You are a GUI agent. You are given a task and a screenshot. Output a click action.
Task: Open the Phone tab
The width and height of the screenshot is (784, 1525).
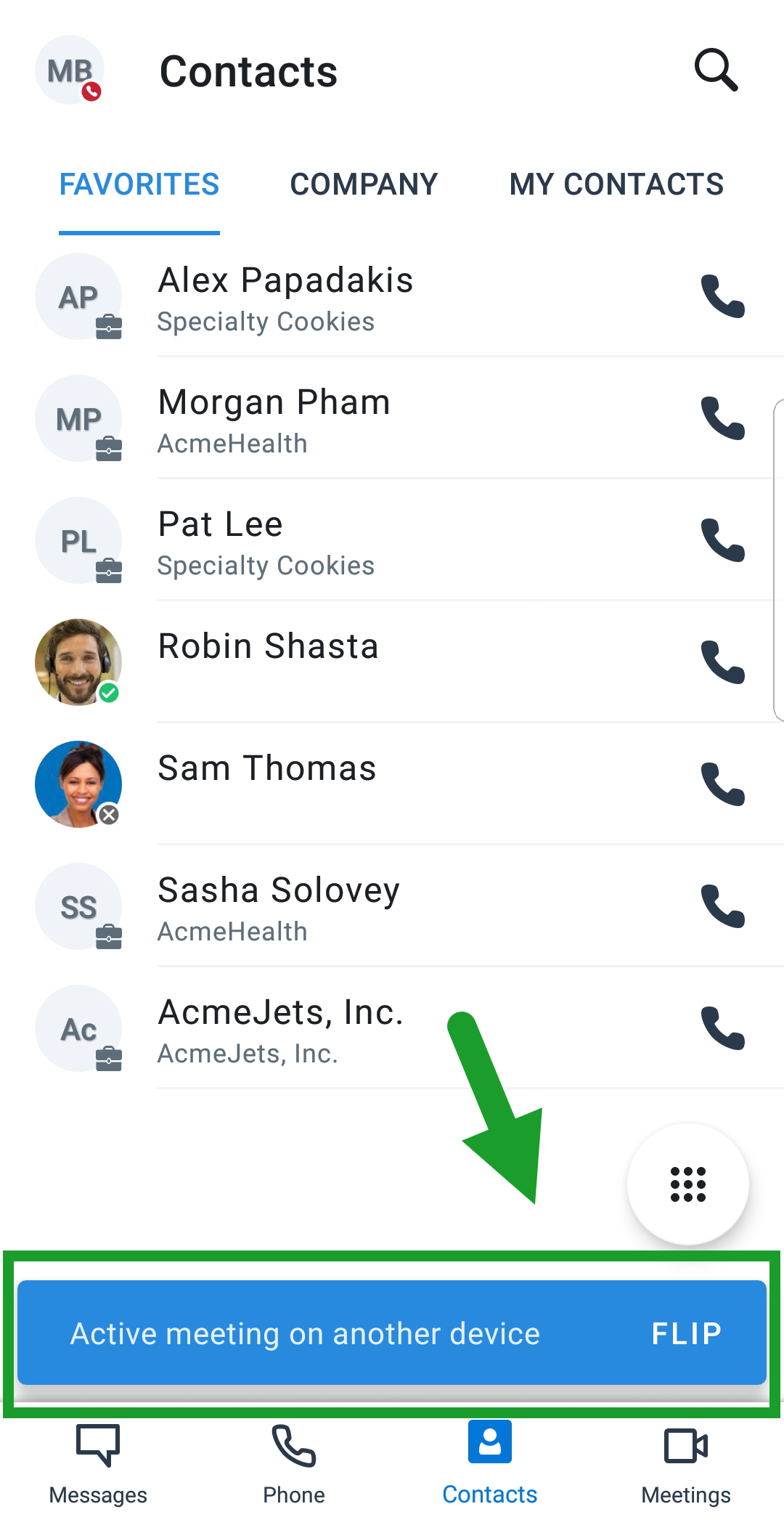pyautogui.click(x=294, y=1463)
